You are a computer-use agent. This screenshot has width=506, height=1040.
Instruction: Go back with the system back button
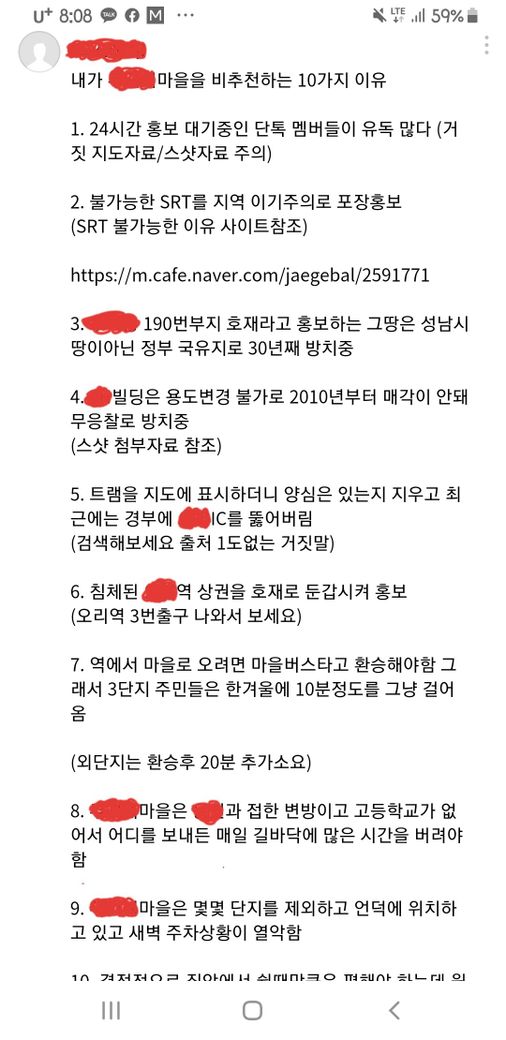click(395, 1010)
